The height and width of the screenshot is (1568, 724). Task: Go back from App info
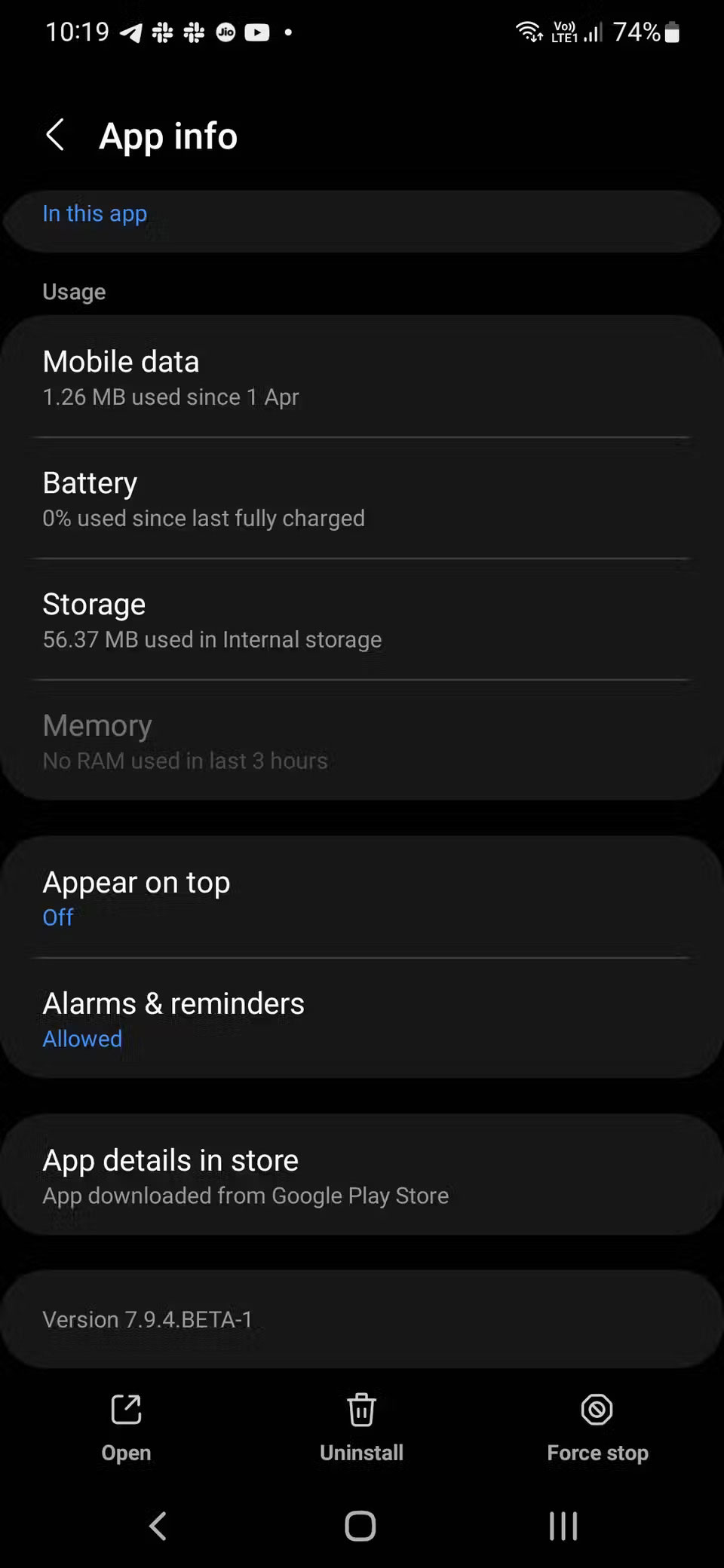(55, 136)
